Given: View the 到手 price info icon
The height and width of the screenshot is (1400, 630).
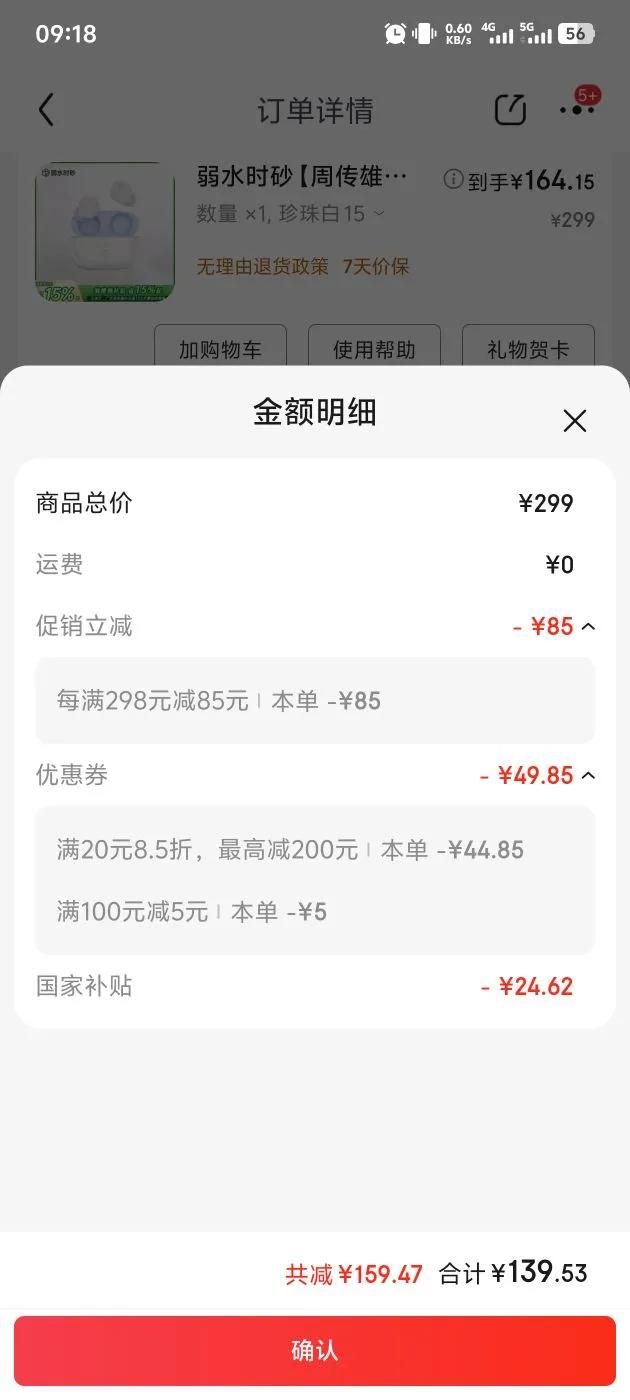Looking at the screenshot, I should pos(453,180).
